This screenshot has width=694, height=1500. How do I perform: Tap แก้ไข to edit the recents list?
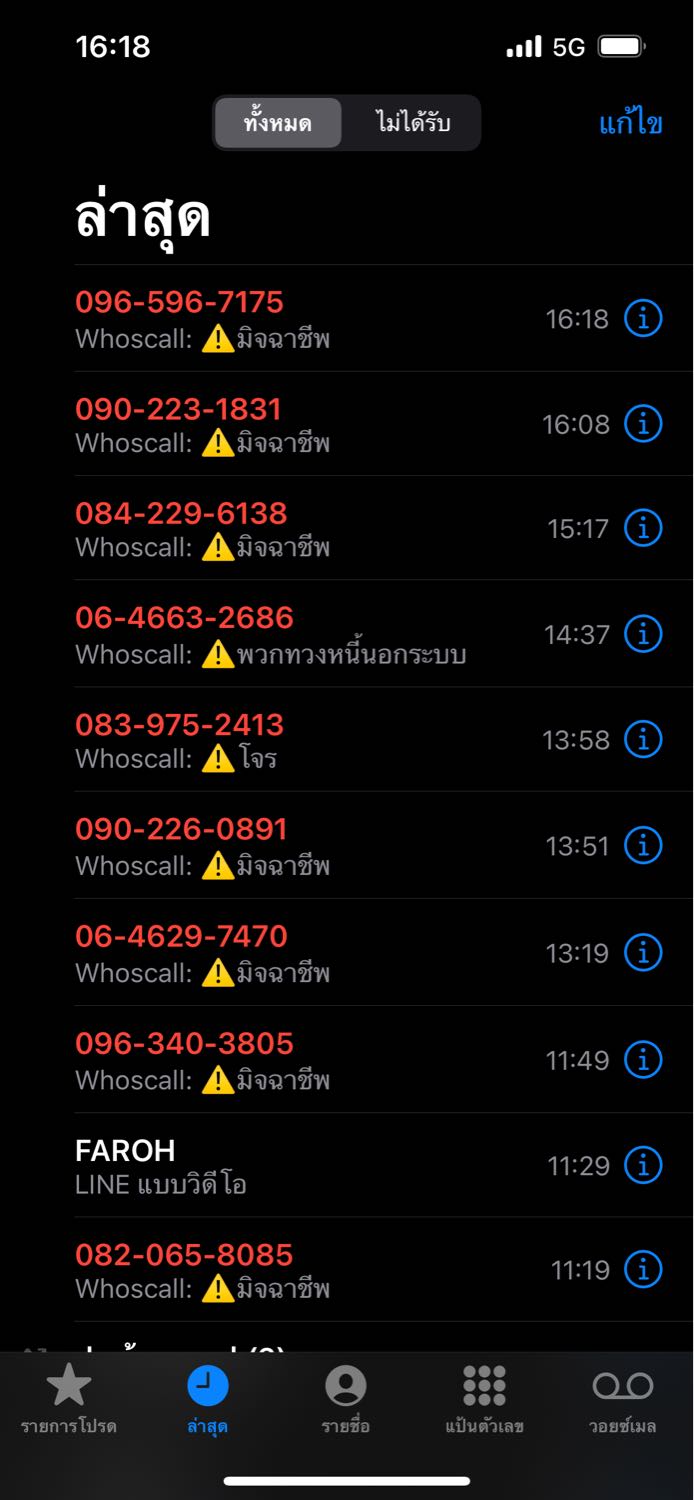(630, 123)
